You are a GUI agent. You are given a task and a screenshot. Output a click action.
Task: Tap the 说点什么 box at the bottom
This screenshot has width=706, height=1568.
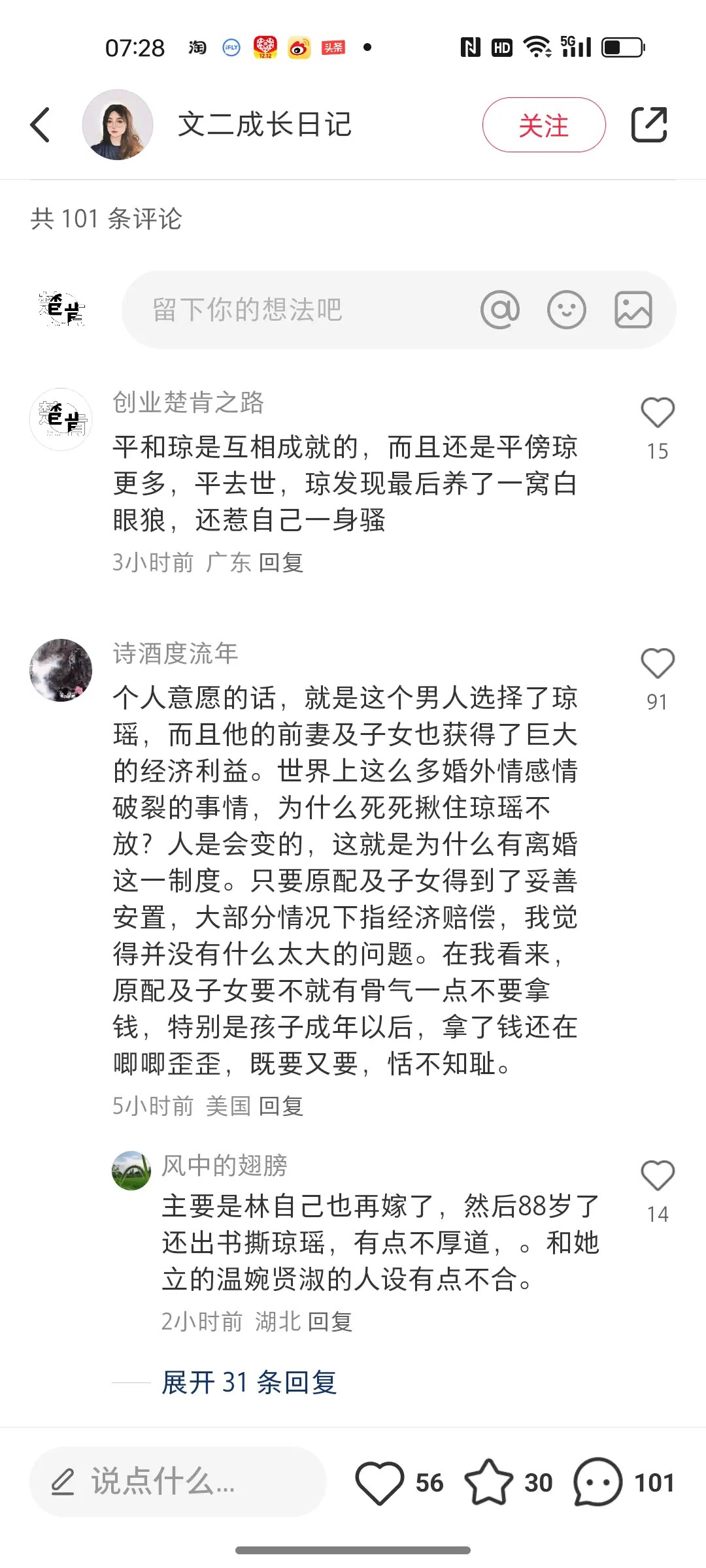point(176,1482)
